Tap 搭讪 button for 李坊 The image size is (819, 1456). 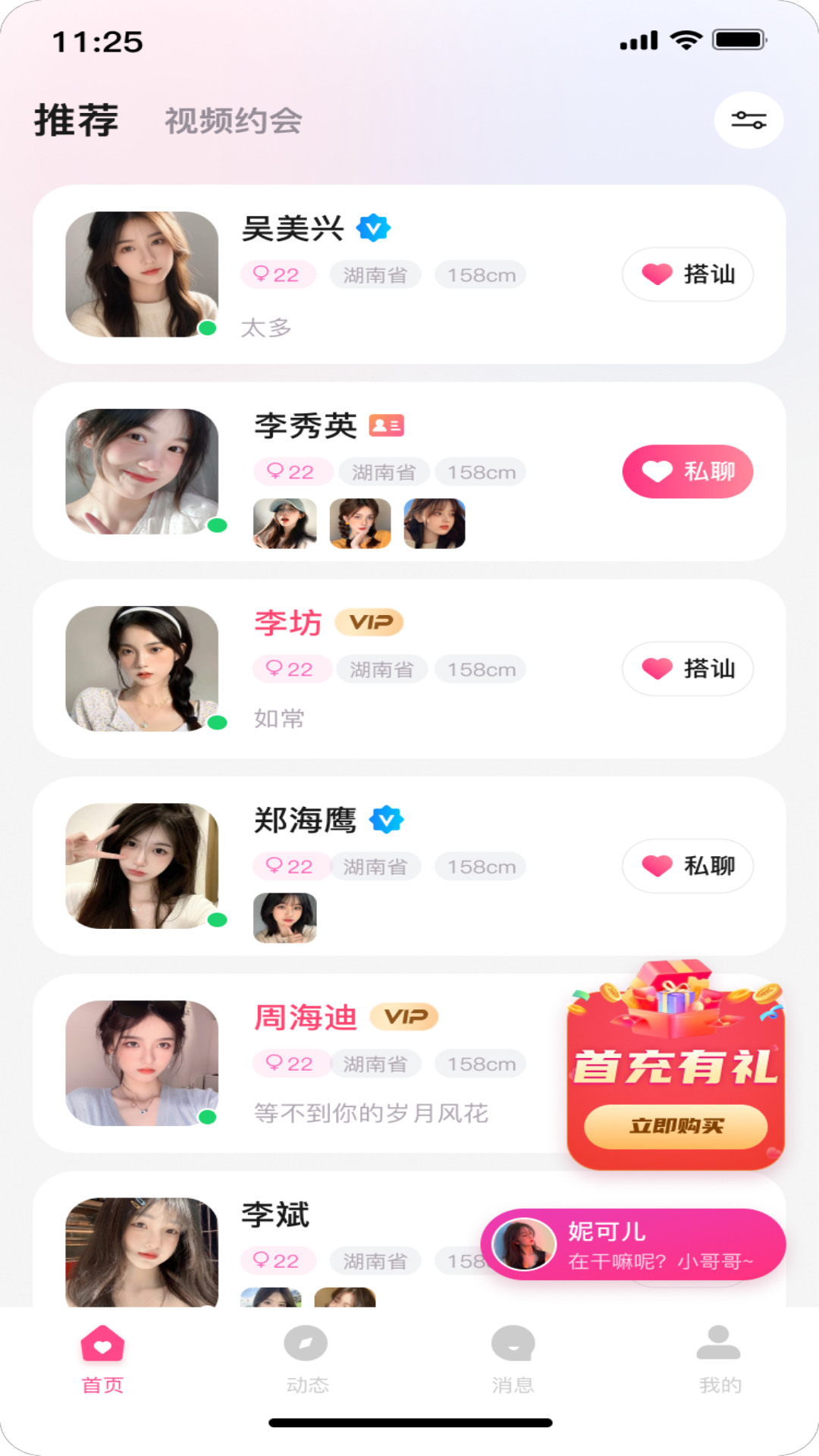[687, 669]
